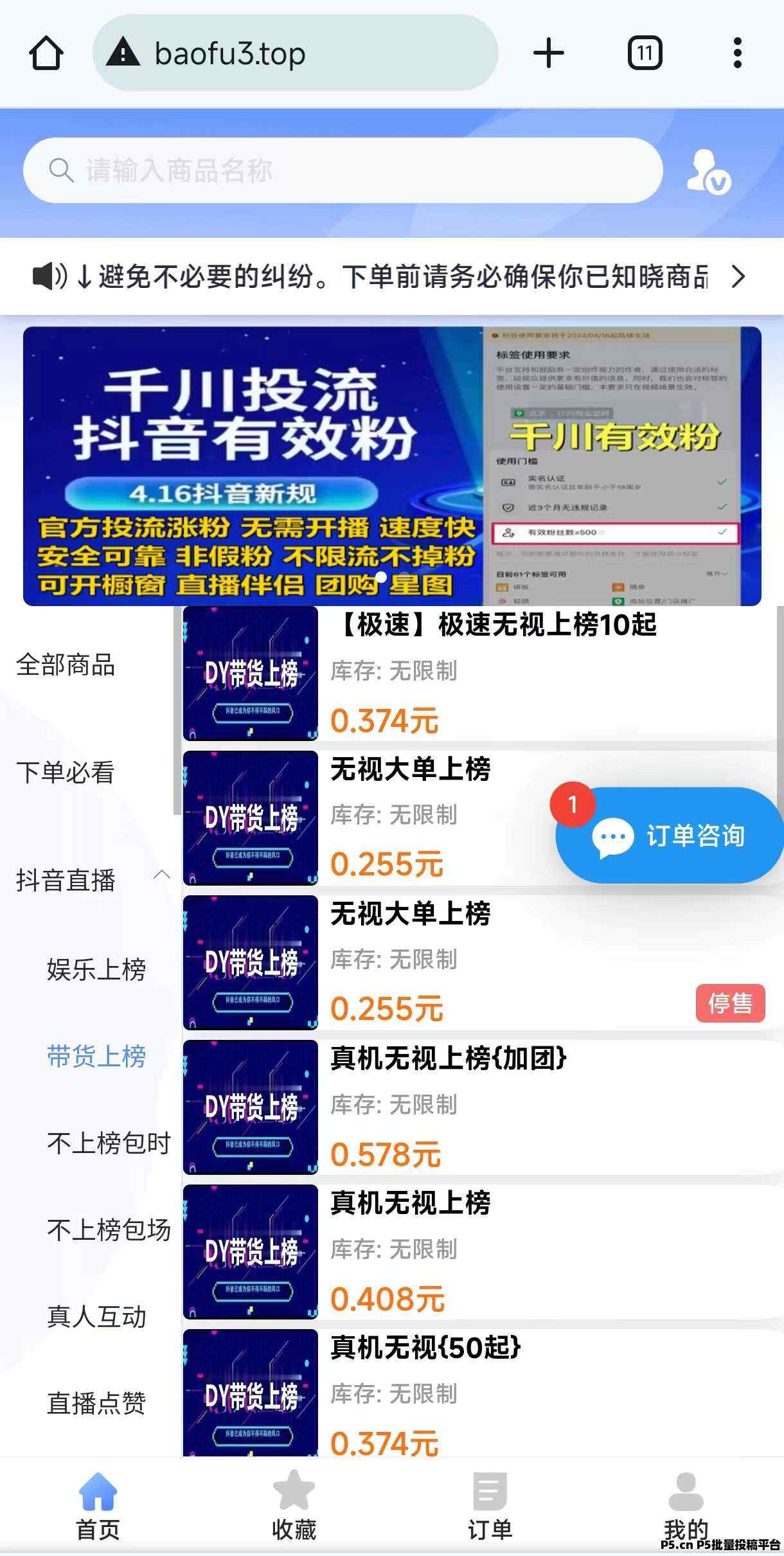This screenshot has height=1556, width=784.
Task: Open the 下单必看 category
Action: 66,773
